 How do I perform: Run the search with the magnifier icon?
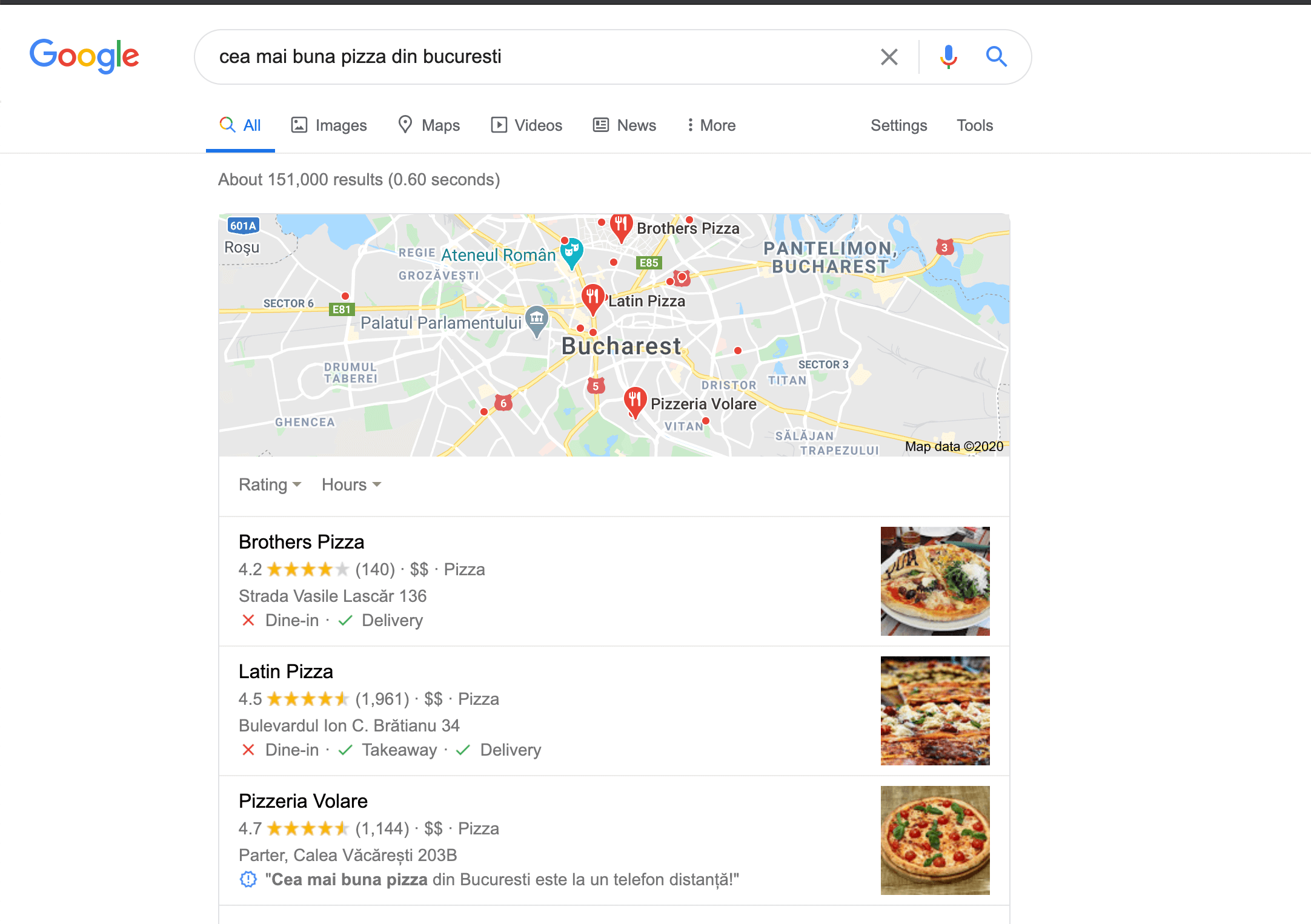coord(996,57)
